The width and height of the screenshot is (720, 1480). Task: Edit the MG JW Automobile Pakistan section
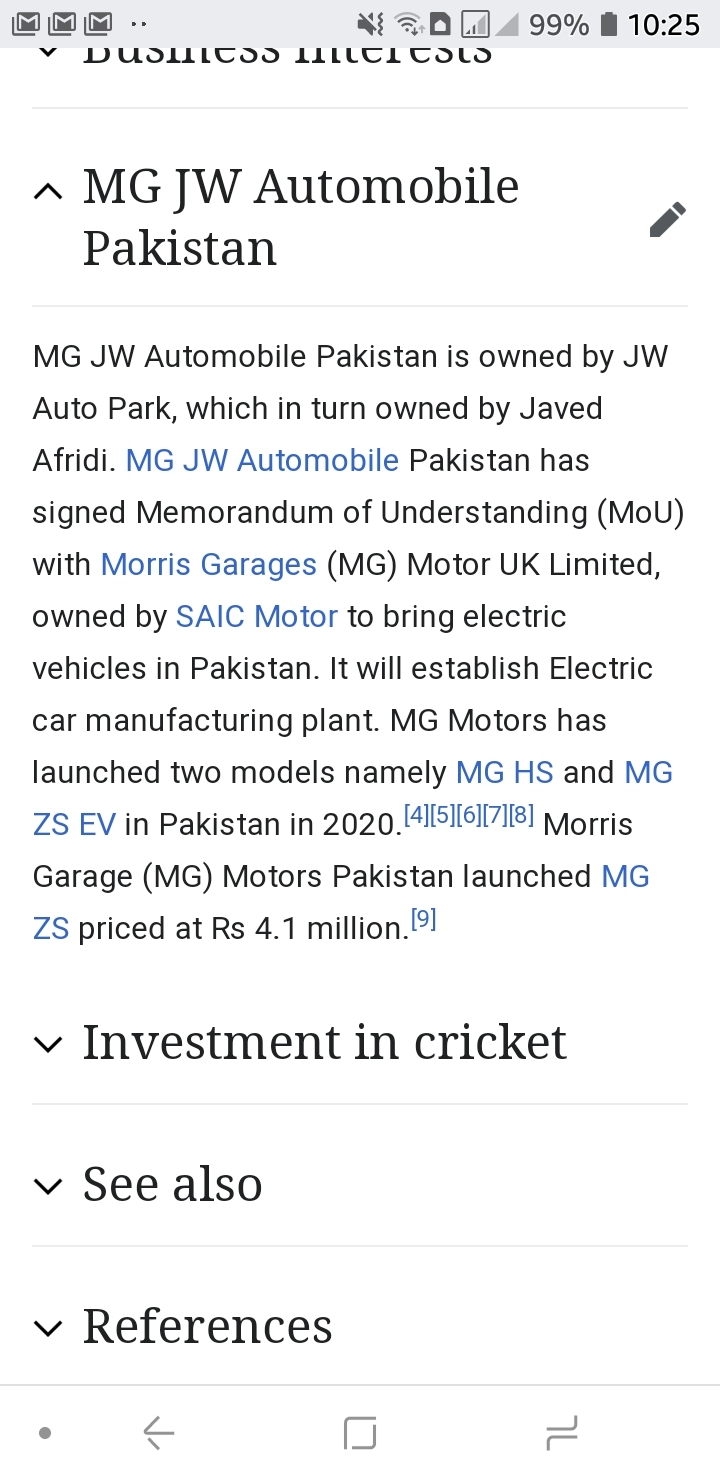[667, 219]
